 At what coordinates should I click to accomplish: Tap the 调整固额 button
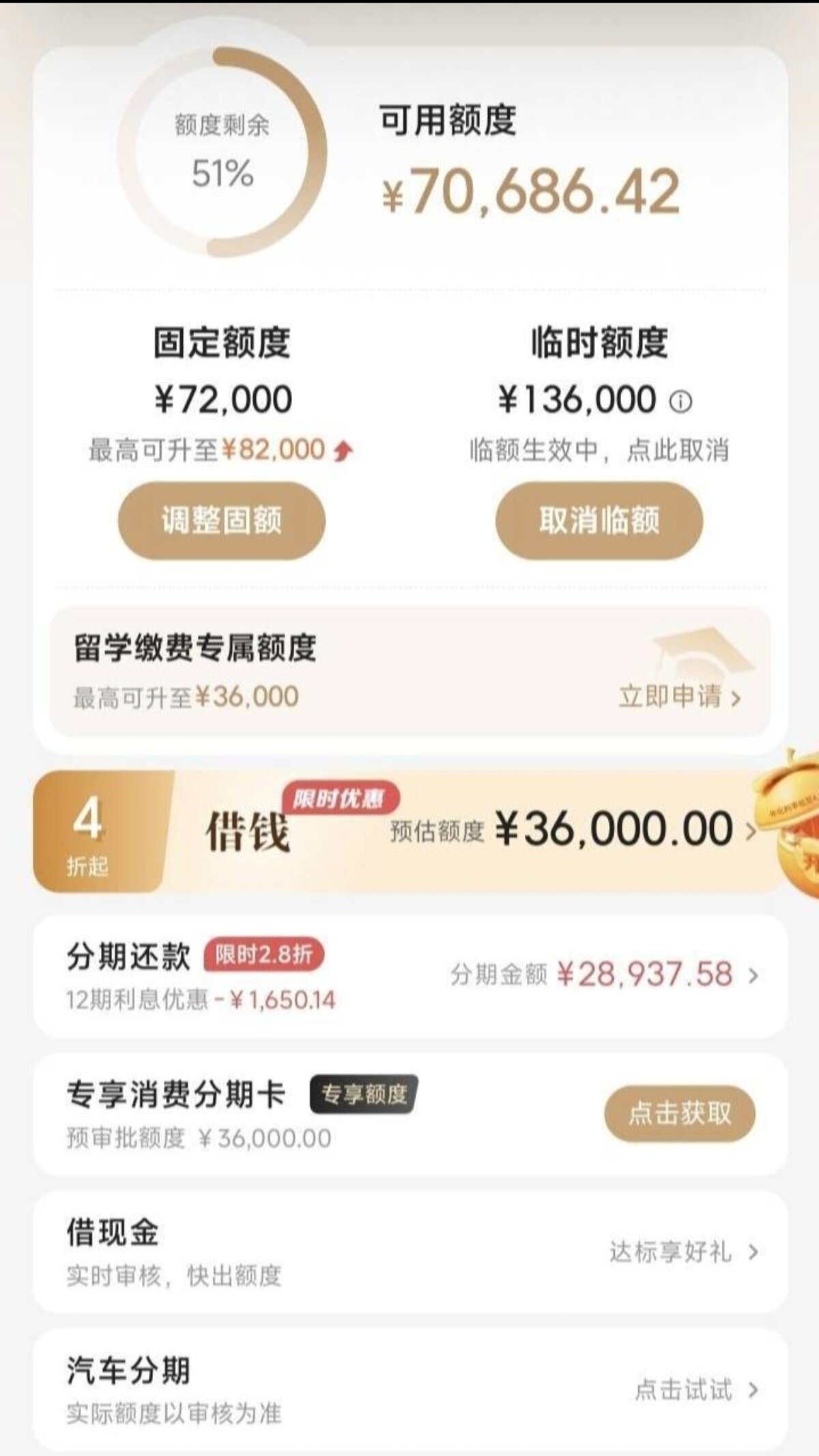pos(222,521)
